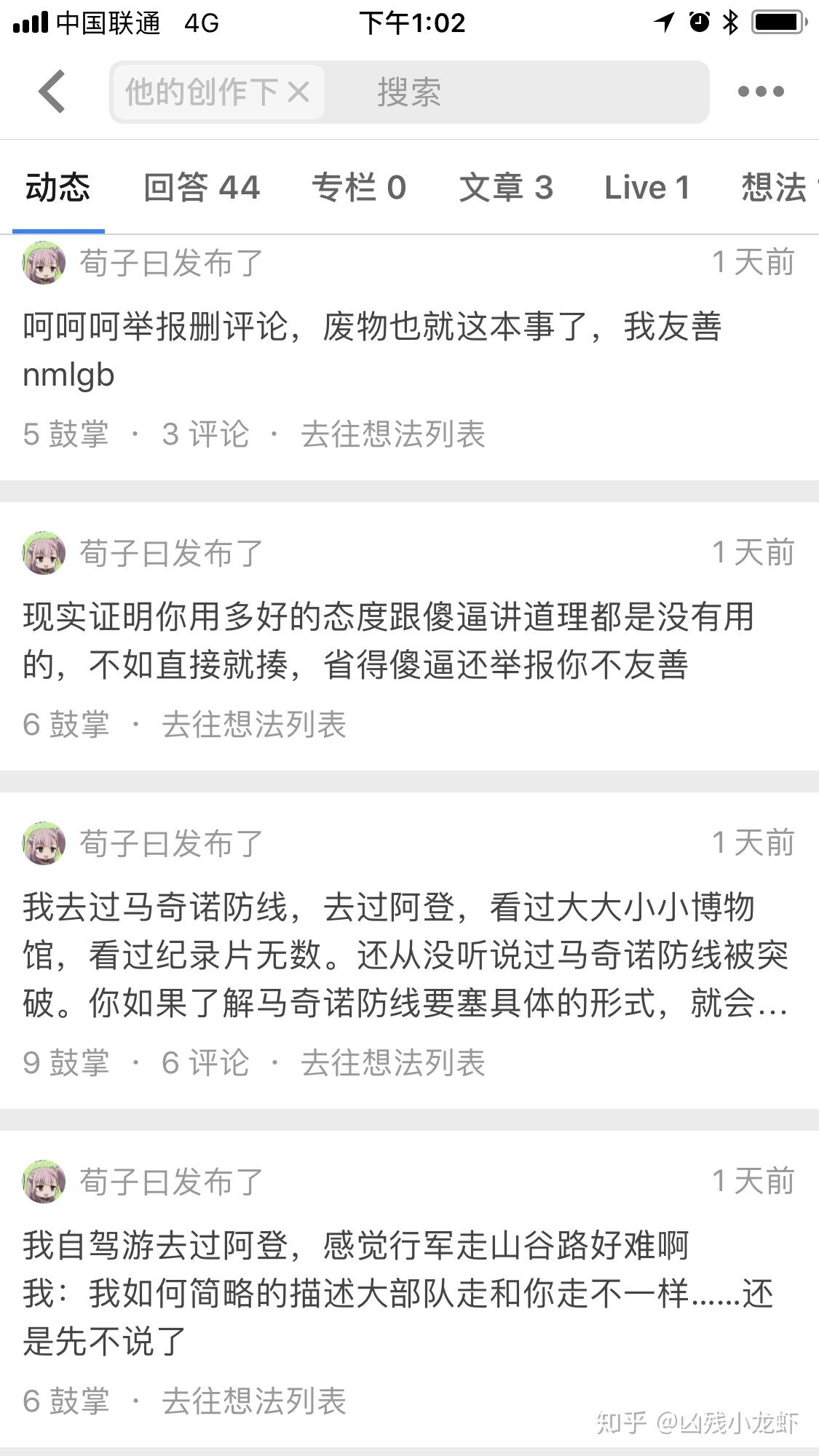Go to 想法列表 from the 现实证明 post
Image resolution: width=819 pixels, height=1456 pixels.
[253, 725]
